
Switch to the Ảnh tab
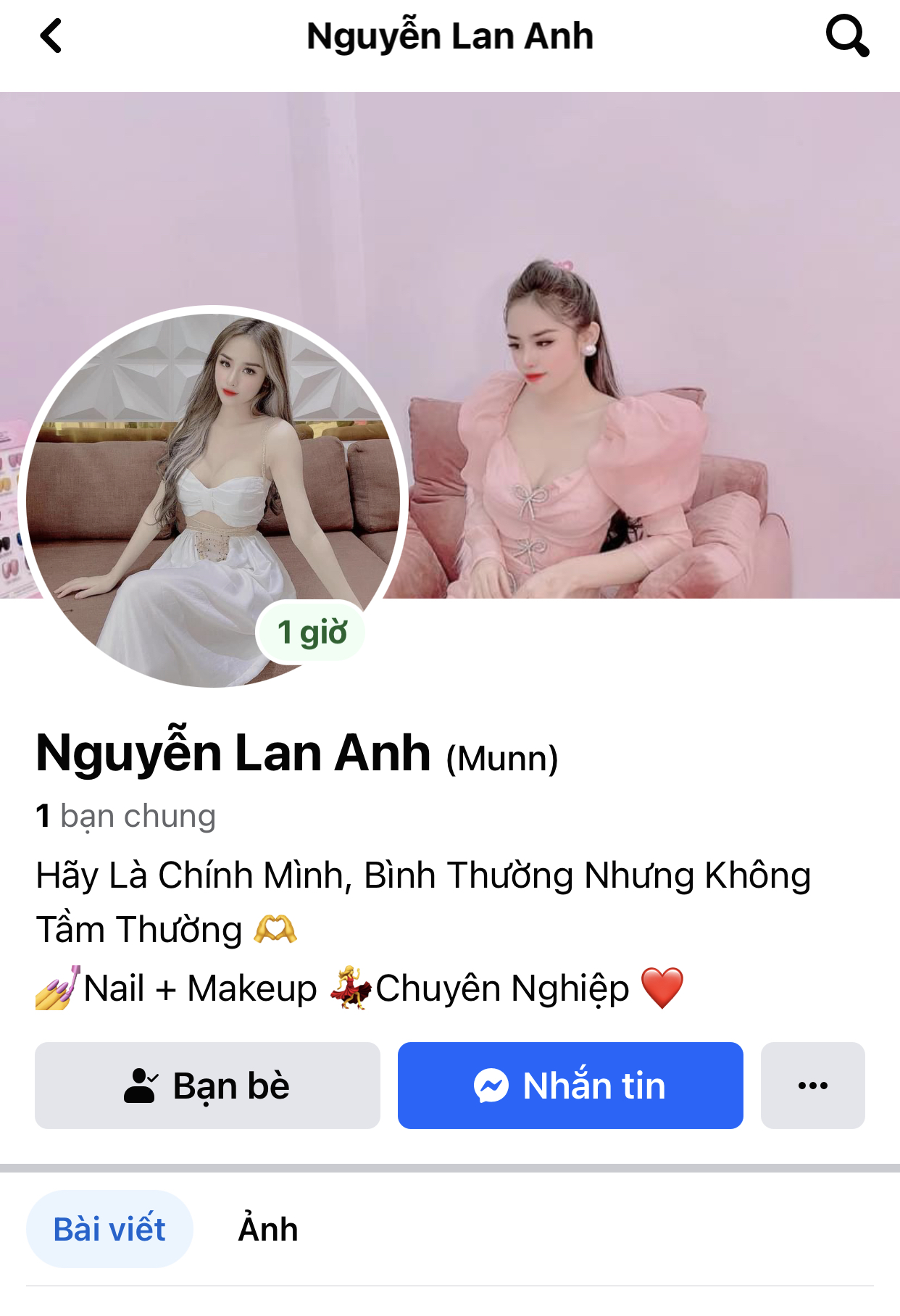point(268,1229)
